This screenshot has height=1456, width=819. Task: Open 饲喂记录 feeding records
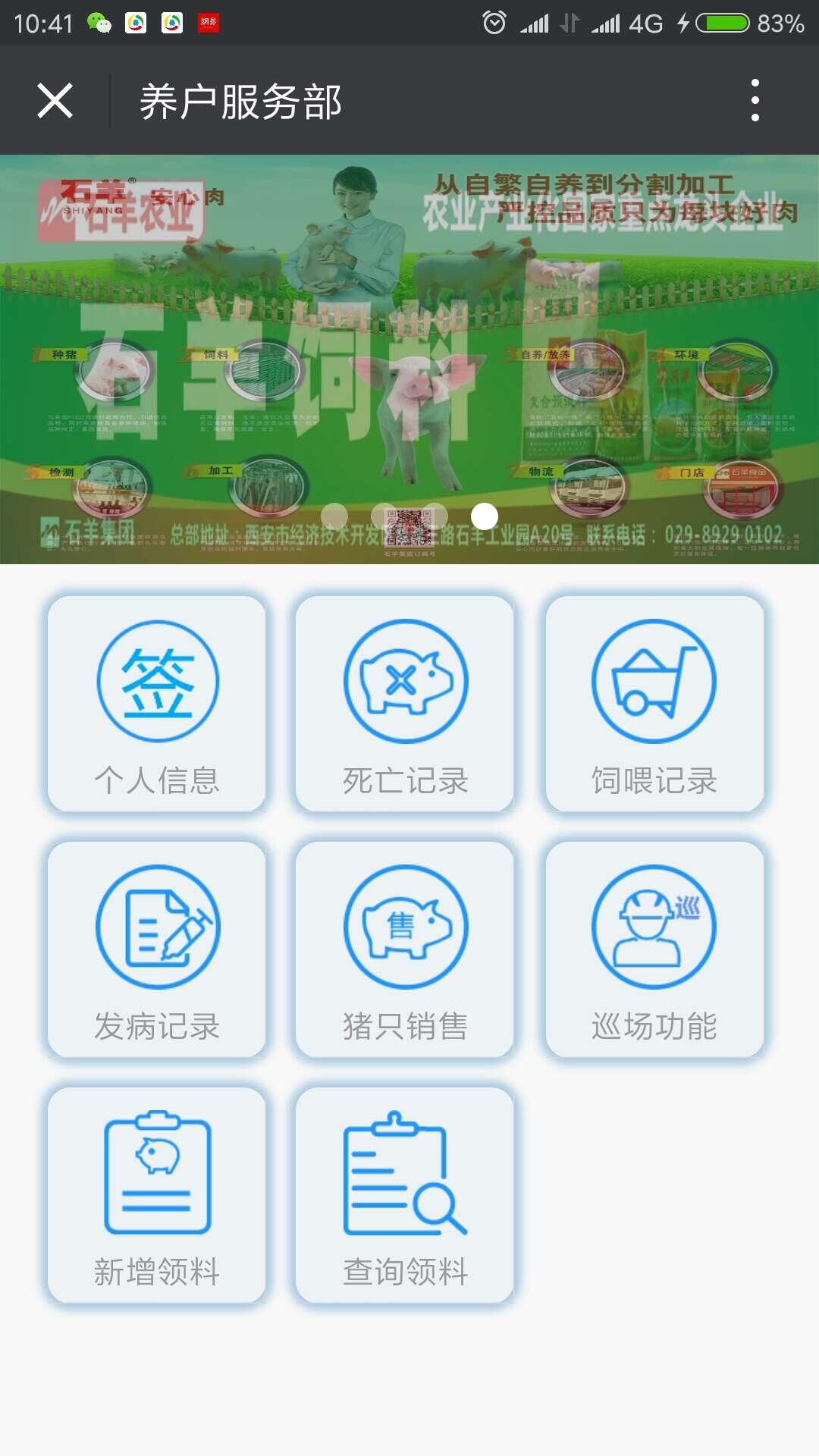pyautogui.click(x=654, y=703)
